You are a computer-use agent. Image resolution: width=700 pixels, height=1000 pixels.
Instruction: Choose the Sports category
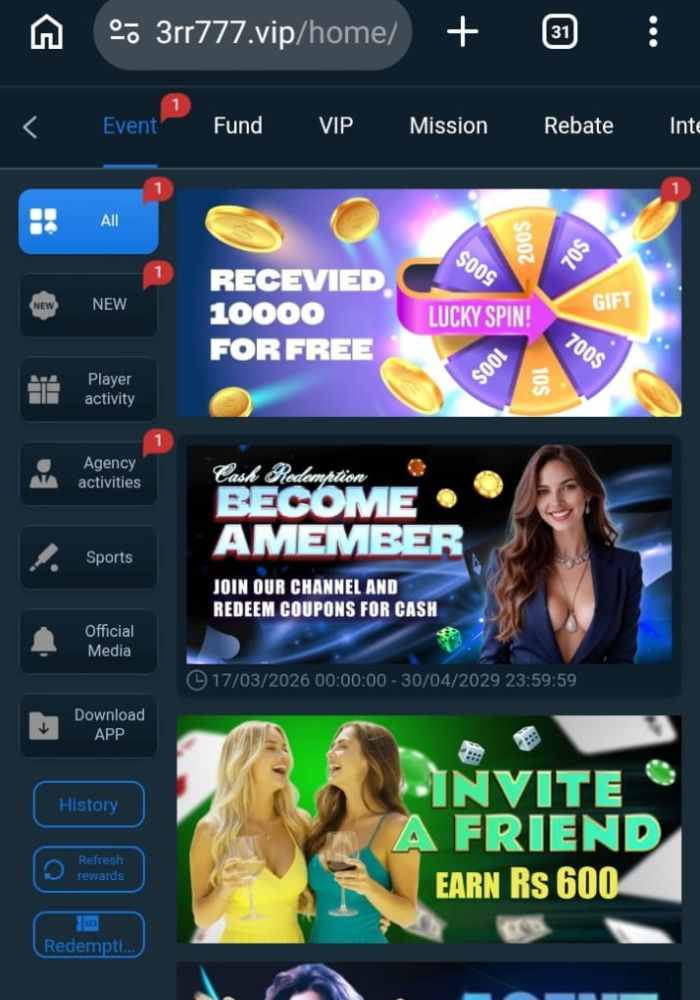coord(88,557)
